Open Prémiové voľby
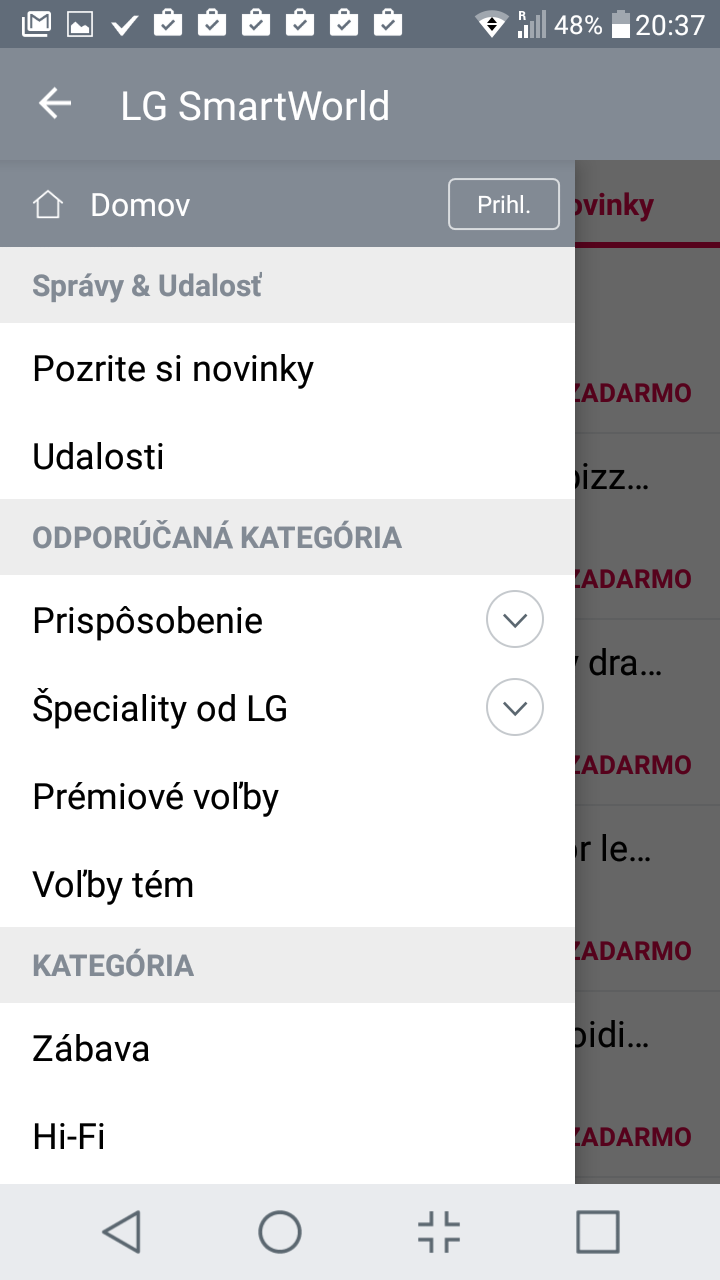The height and width of the screenshot is (1280, 720). click(x=287, y=797)
